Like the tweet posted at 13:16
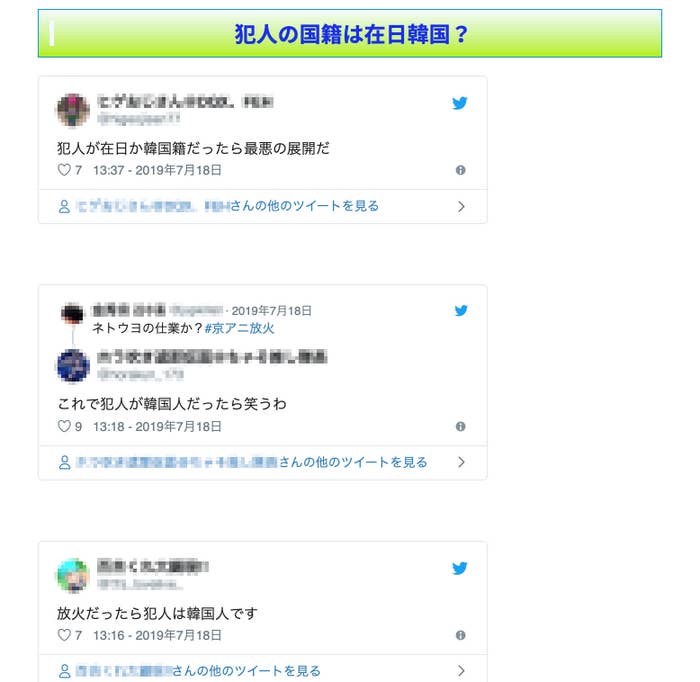700x682 pixels. pyautogui.click(x=65, y=635)
